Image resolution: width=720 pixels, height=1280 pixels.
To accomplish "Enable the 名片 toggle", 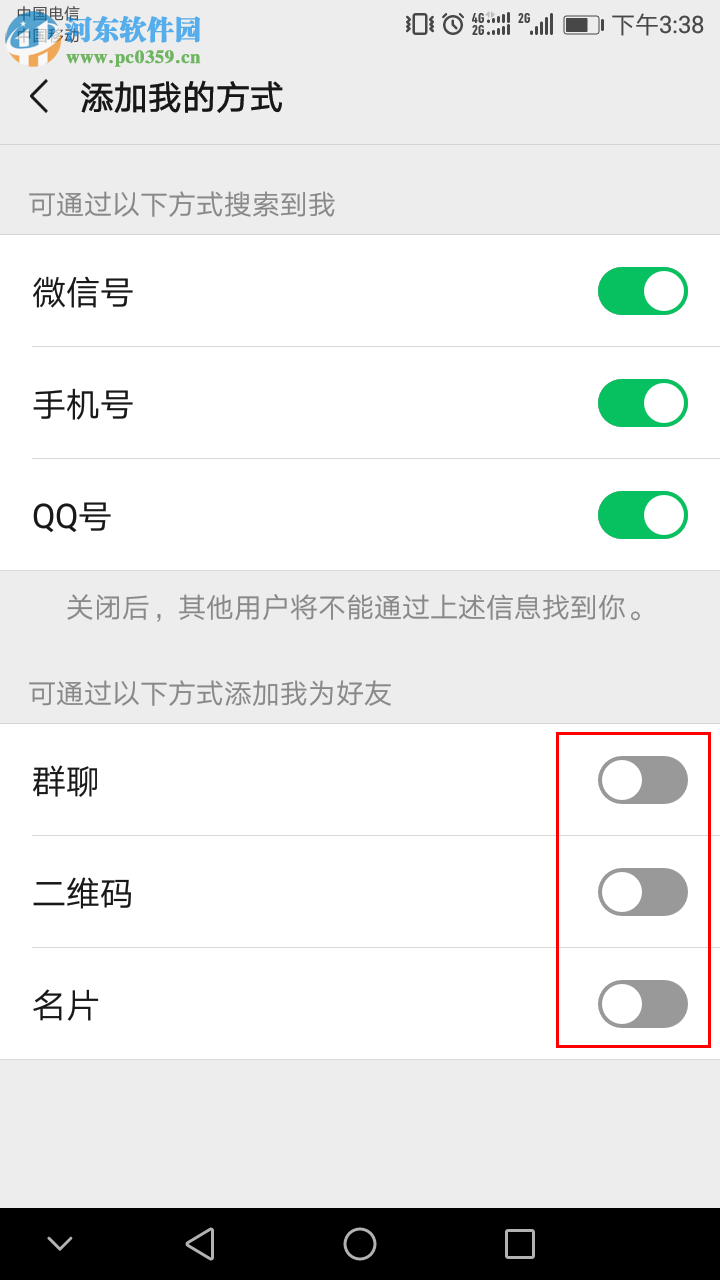I will 643,1004.
